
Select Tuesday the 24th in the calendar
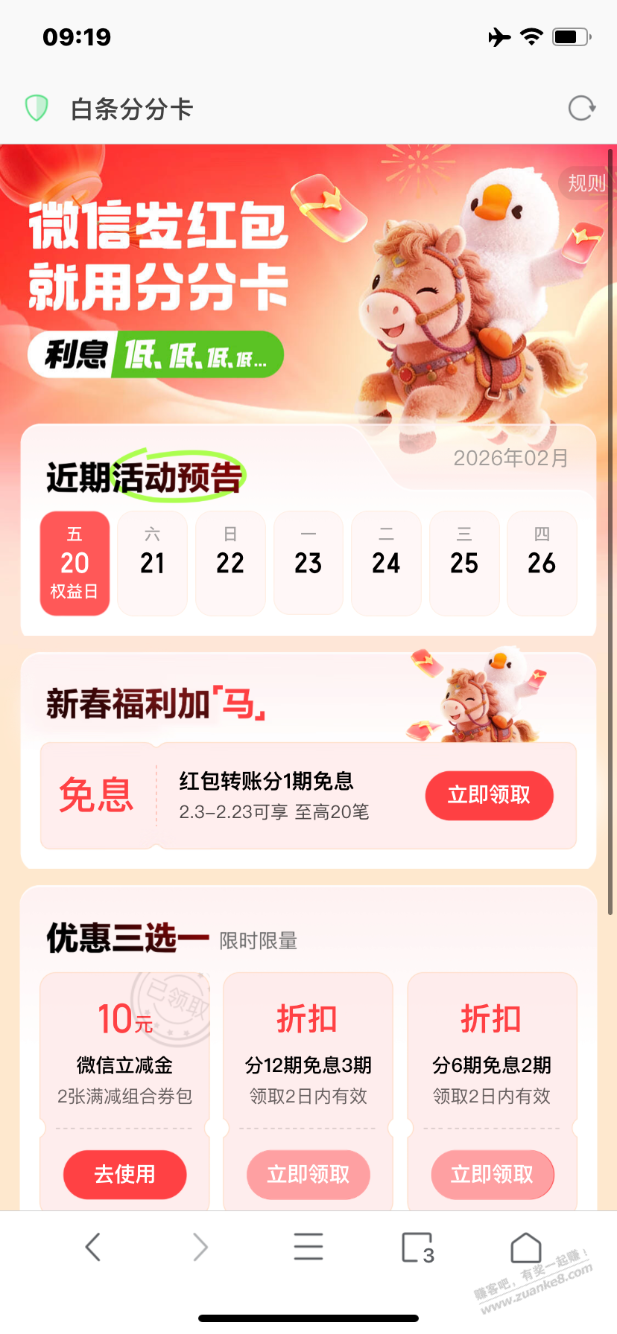(386, 564)
